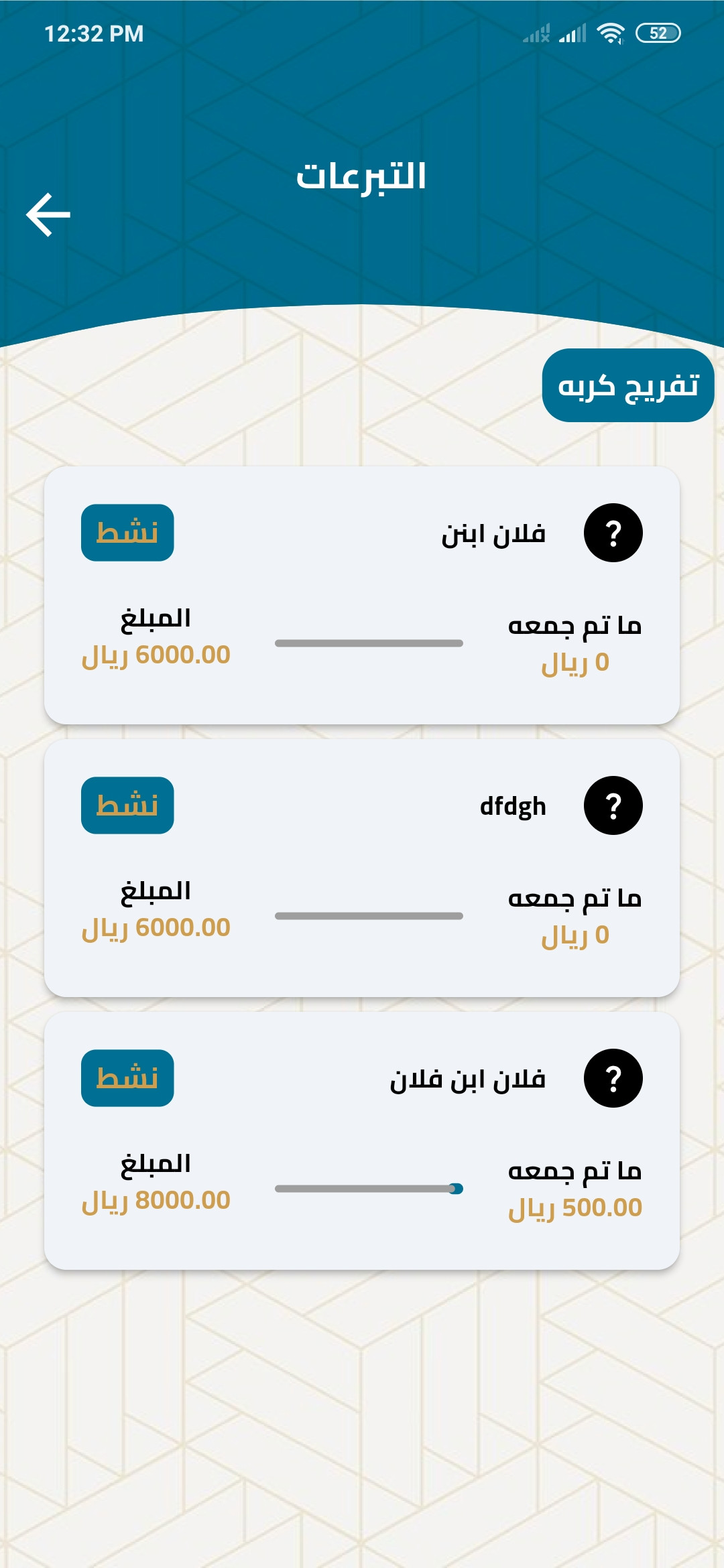The width and height of the screenshot is (724, 1568).
Task: Go back using the arrow icon
Action: pos(48,214)
